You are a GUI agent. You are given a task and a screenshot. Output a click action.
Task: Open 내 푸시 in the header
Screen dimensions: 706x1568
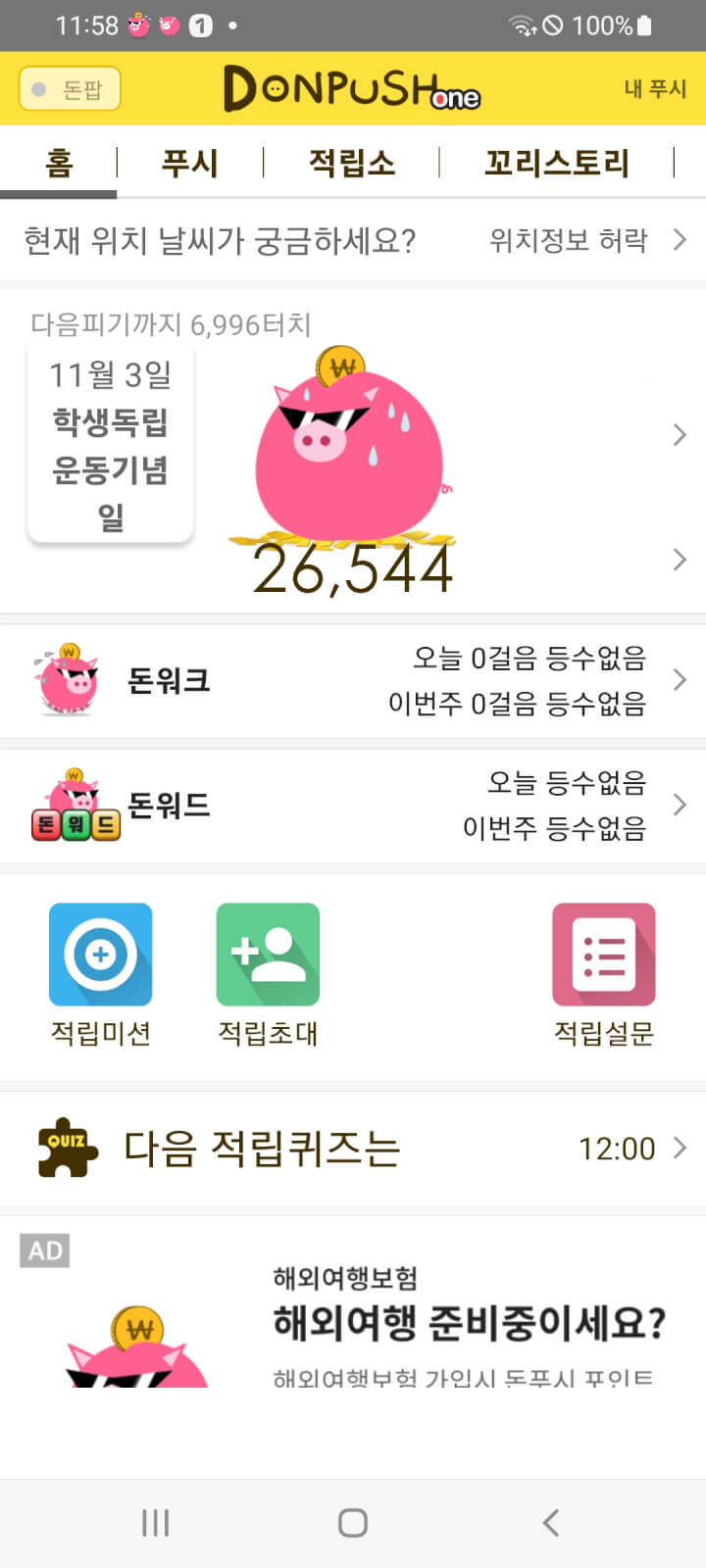pyautogui.click(x=654, y=89)
